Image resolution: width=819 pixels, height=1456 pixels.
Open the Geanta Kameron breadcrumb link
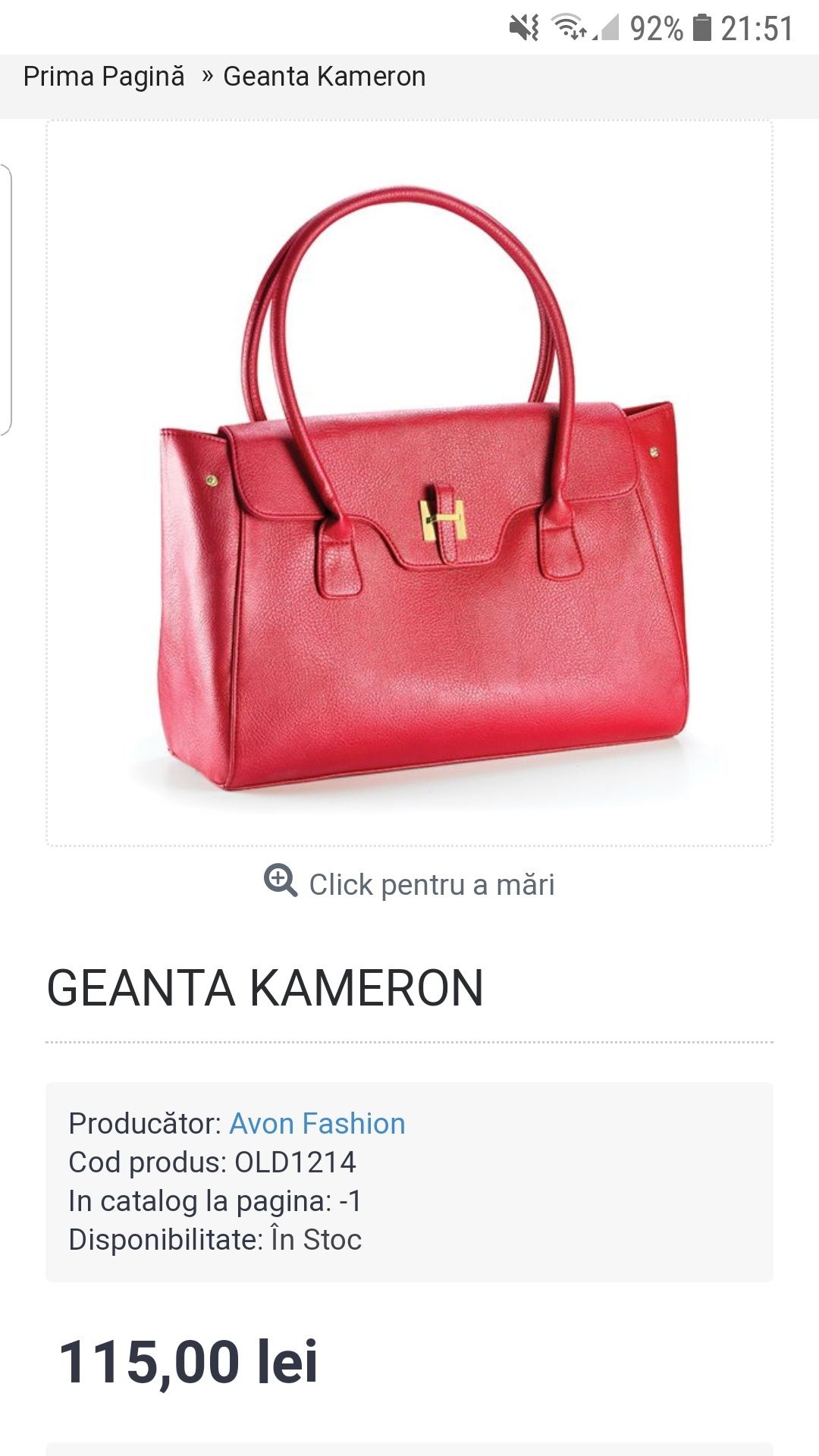324,77
